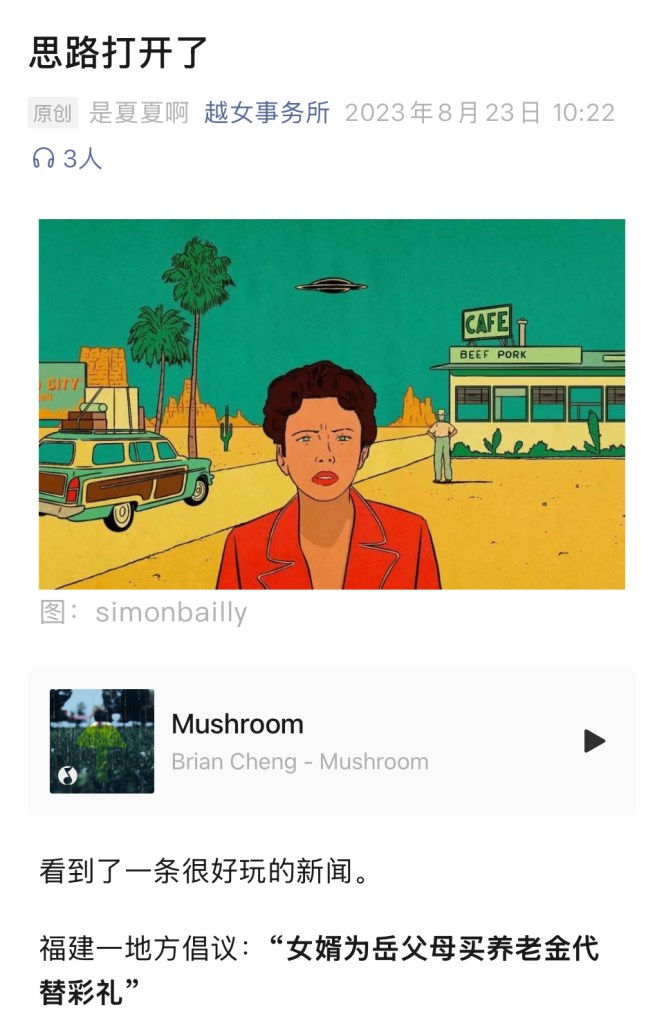Play the Mushroom song
Image resolution: width=664 pixels, height=1023 pixels.
[594, 740]
